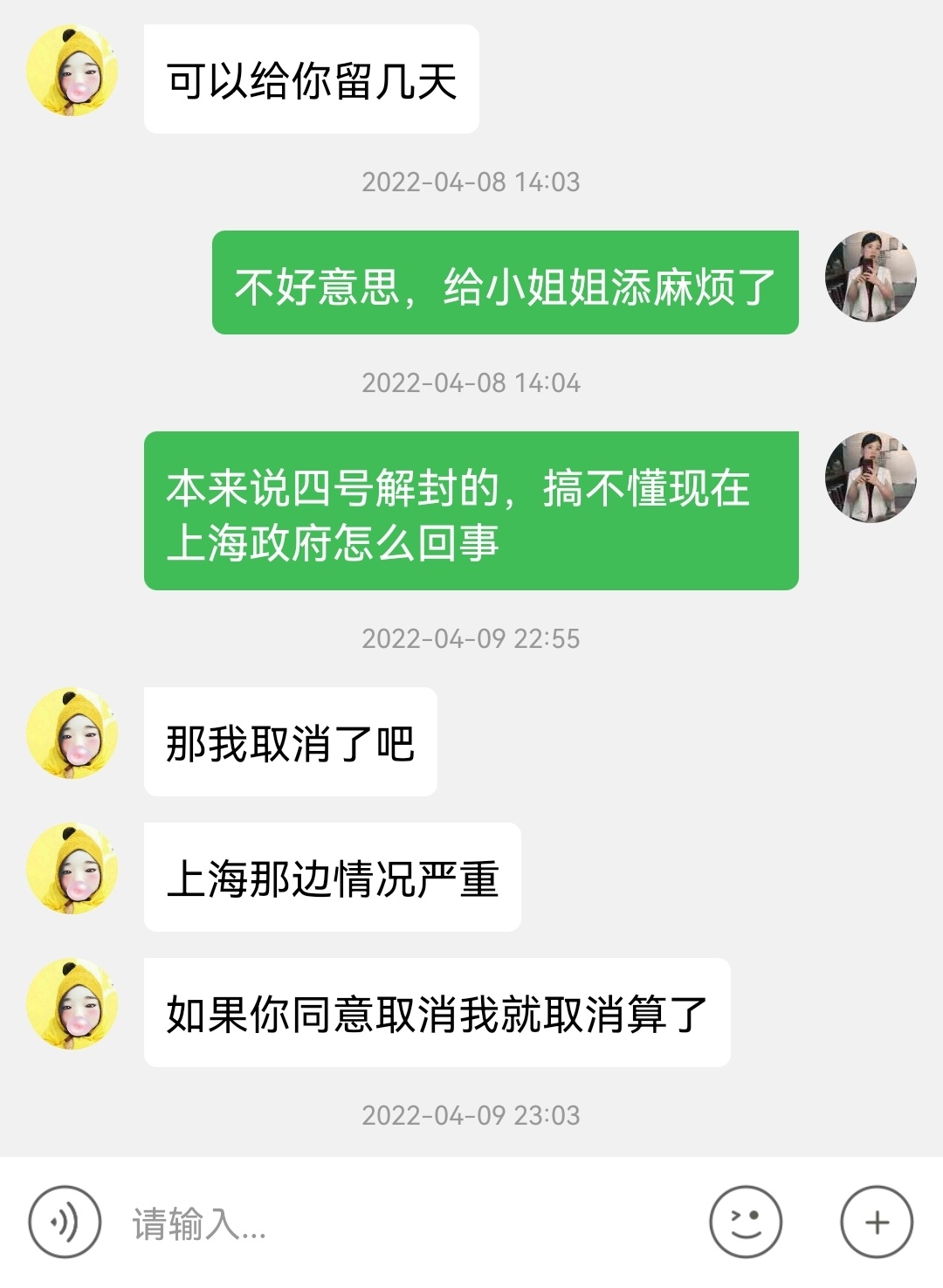Open my avatar beside 不好意思 message
The width and height of the screenshot is (943, 1288).
[x=871, y=277]
